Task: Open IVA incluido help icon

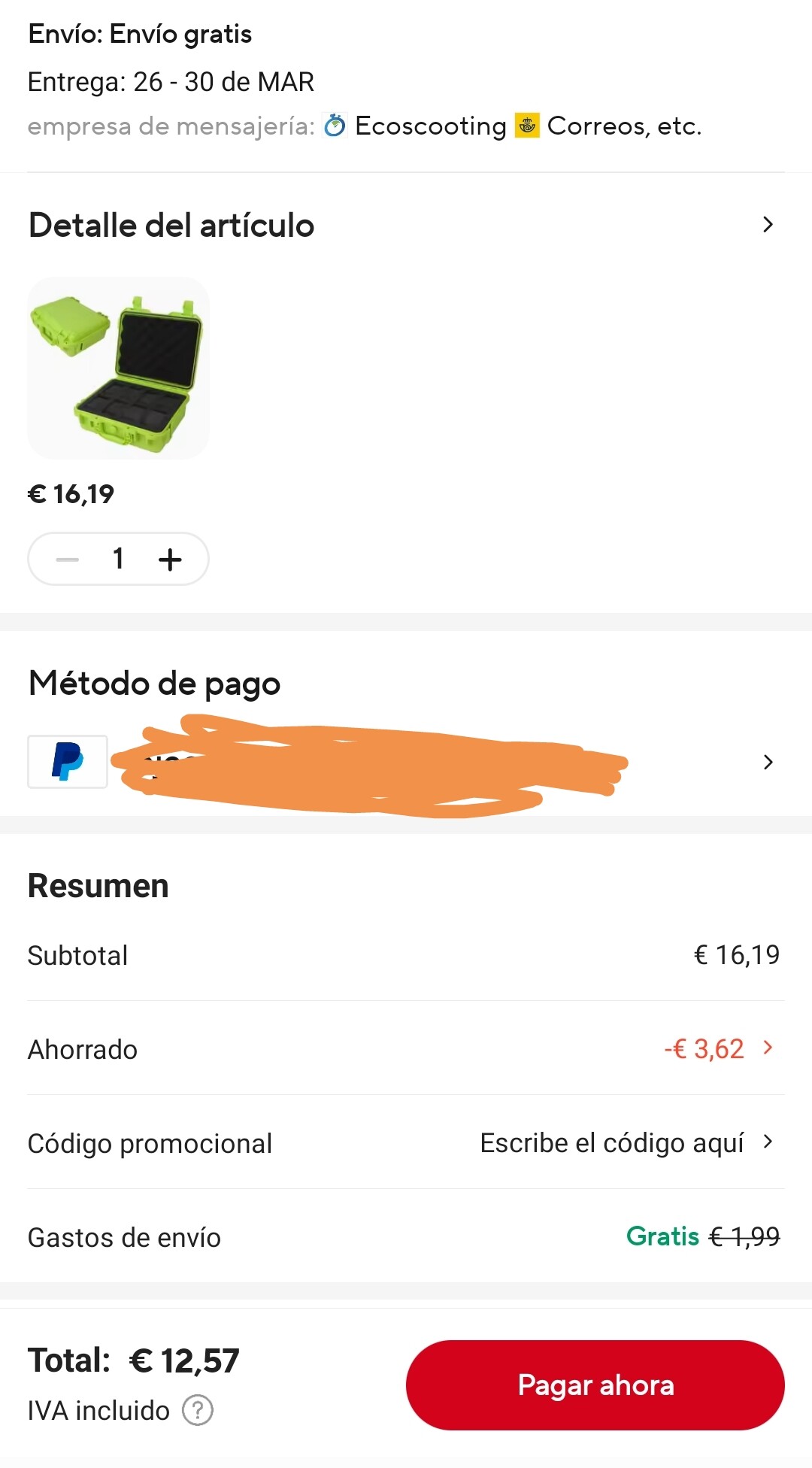Action: (x=198, y=1410)
